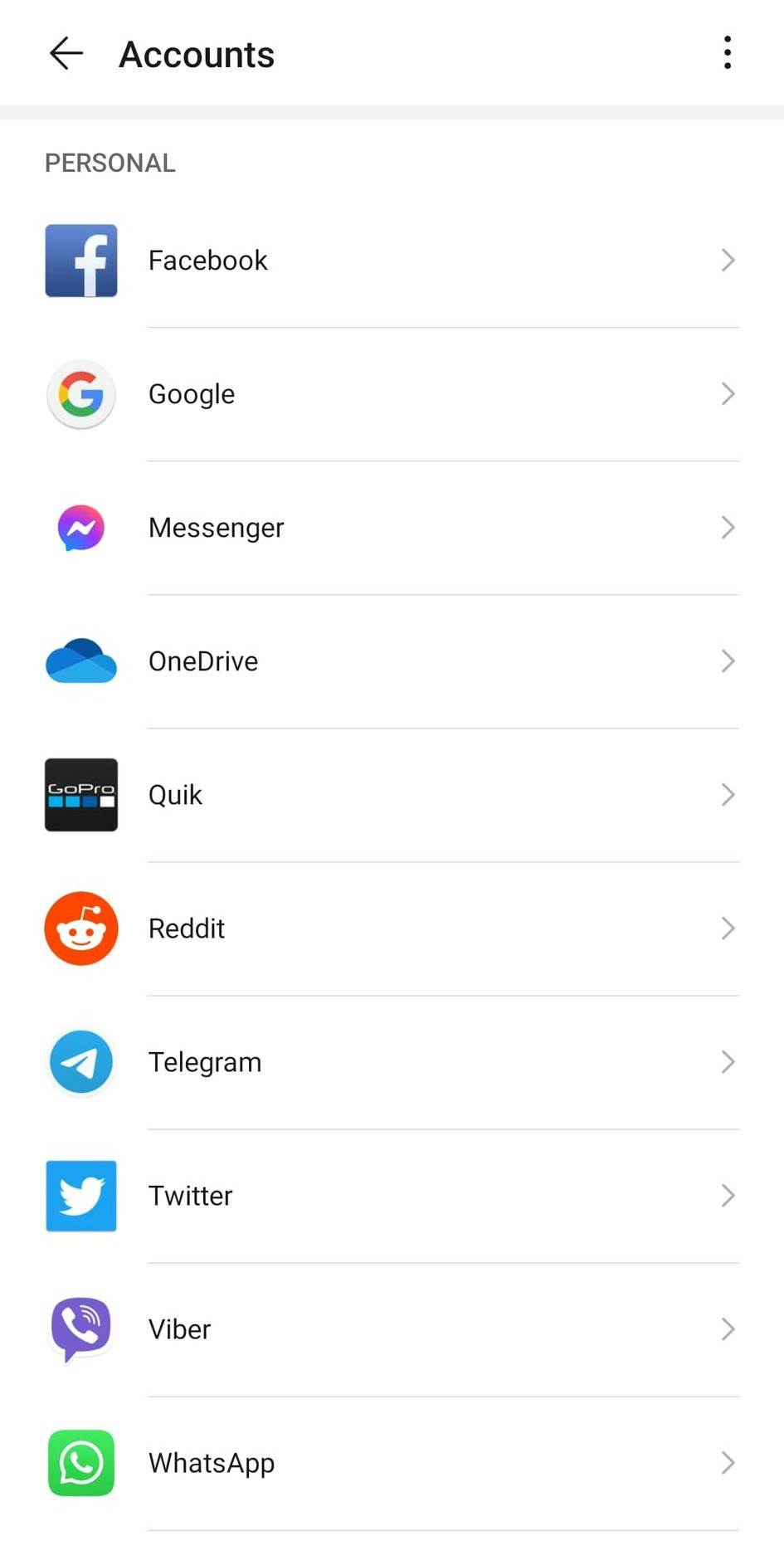The image size is (784, 1555).
Task: Select the Twitter bird icon
Action: click(80, 1196)
